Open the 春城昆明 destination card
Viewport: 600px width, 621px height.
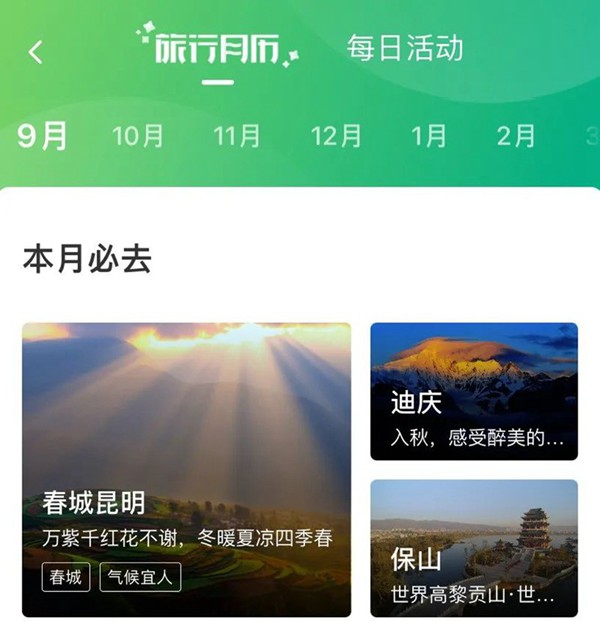tap(186, 469)
